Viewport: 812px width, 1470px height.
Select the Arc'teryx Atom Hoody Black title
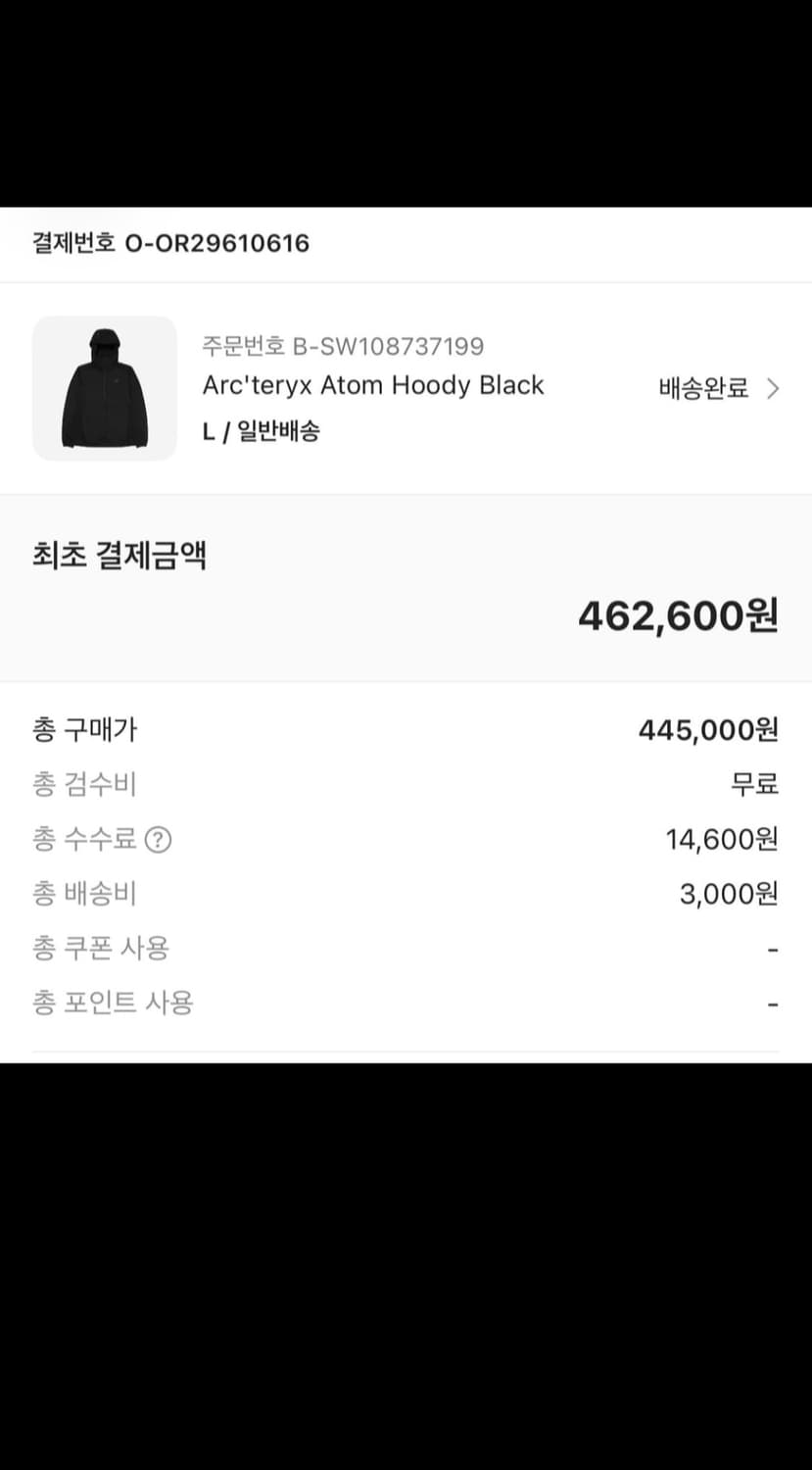tap(373, 385)
